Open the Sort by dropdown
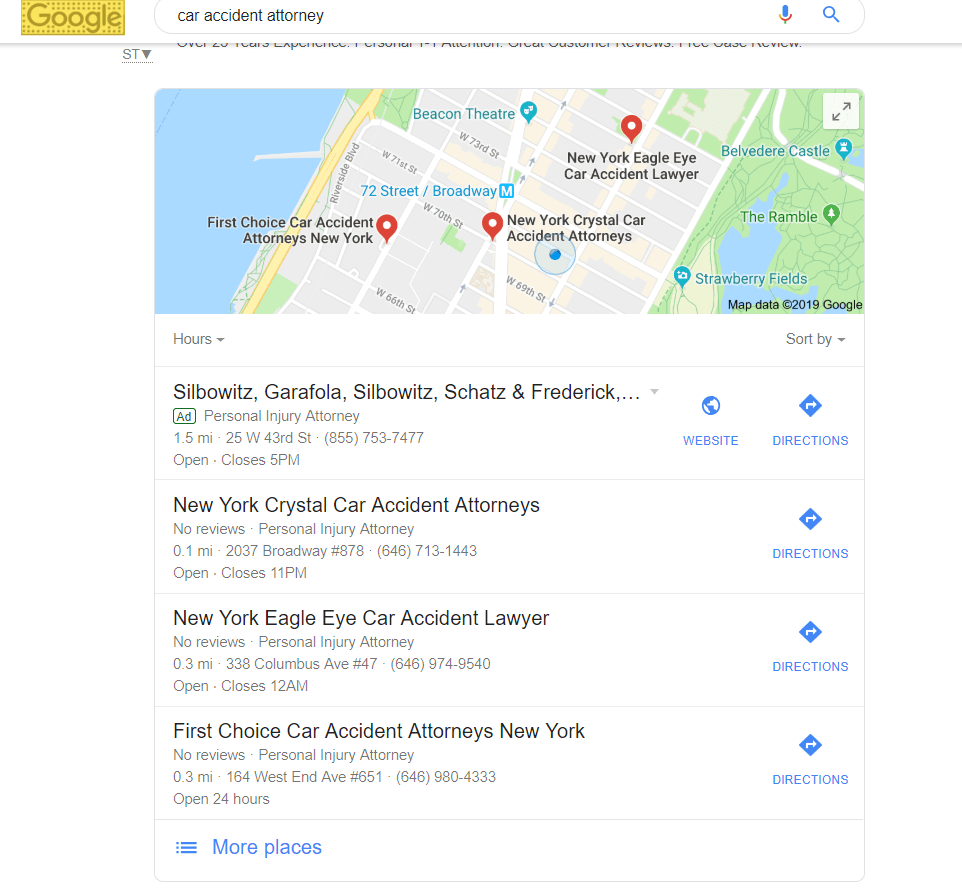Viewport: 962px width, 895px height. pyautogui.click(x=815, y=339)
